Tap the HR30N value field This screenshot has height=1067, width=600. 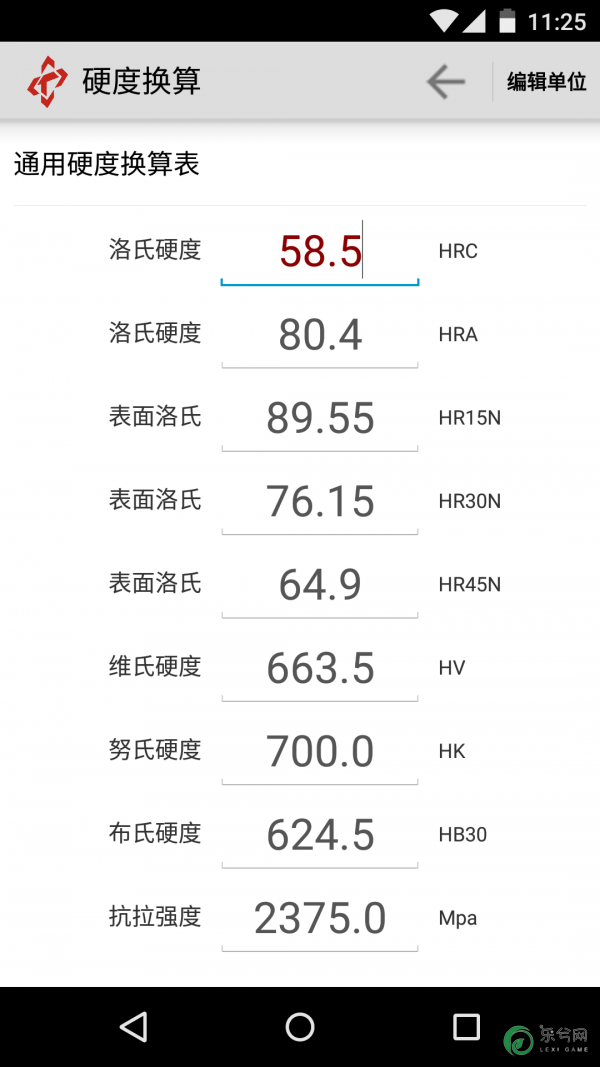point(320,501)
